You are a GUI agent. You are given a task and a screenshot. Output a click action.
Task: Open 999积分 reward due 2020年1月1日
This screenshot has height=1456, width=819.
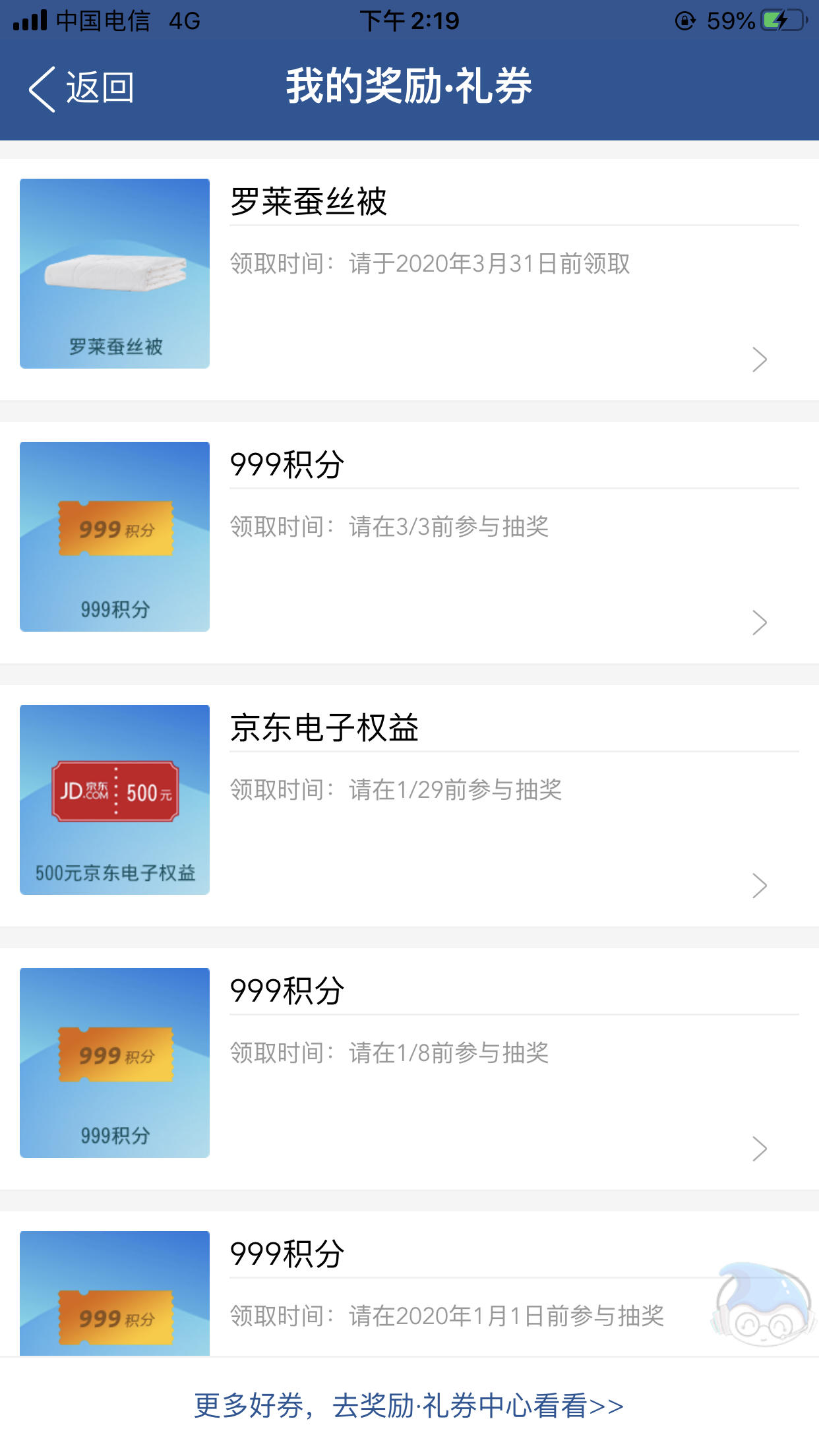click(409, 1284)
